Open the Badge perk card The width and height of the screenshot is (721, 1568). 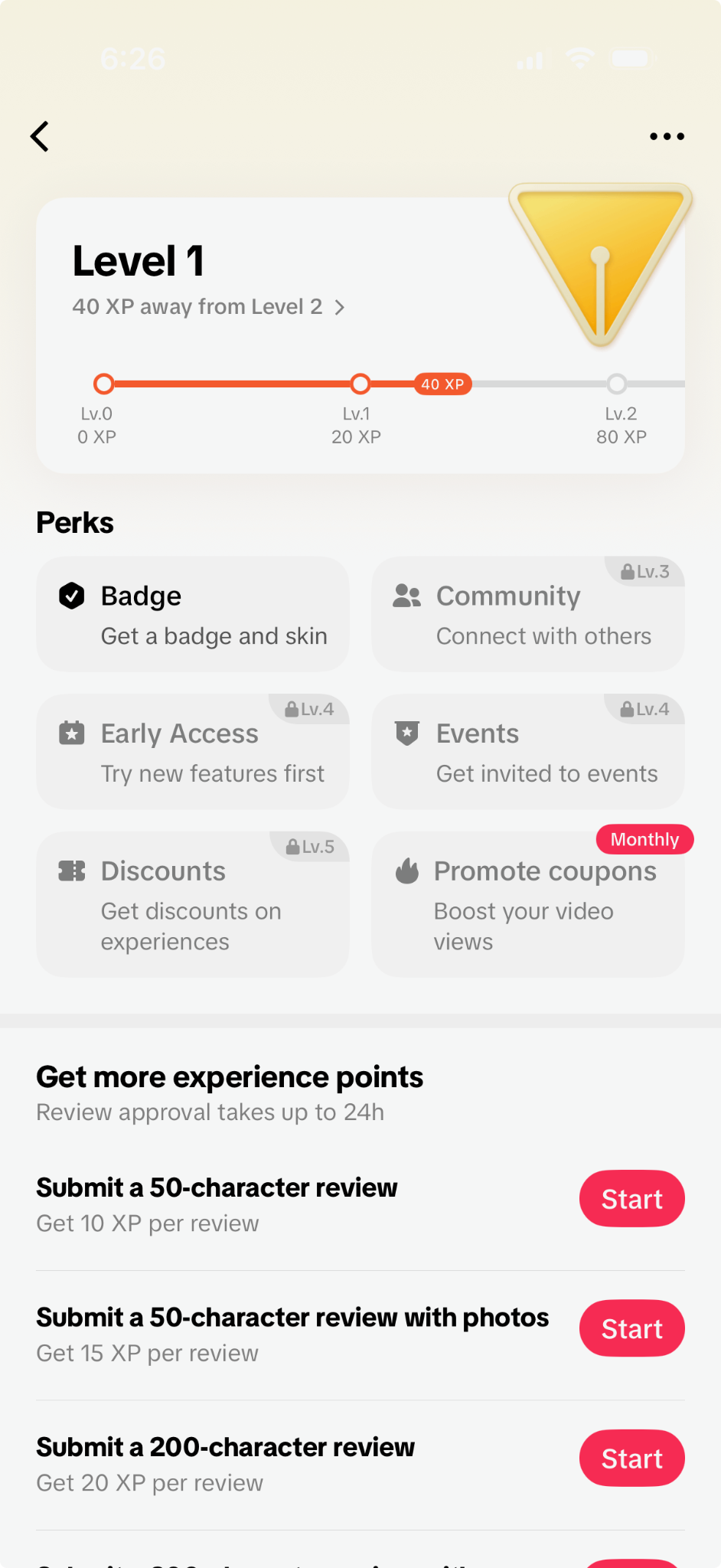pos(193,614)
